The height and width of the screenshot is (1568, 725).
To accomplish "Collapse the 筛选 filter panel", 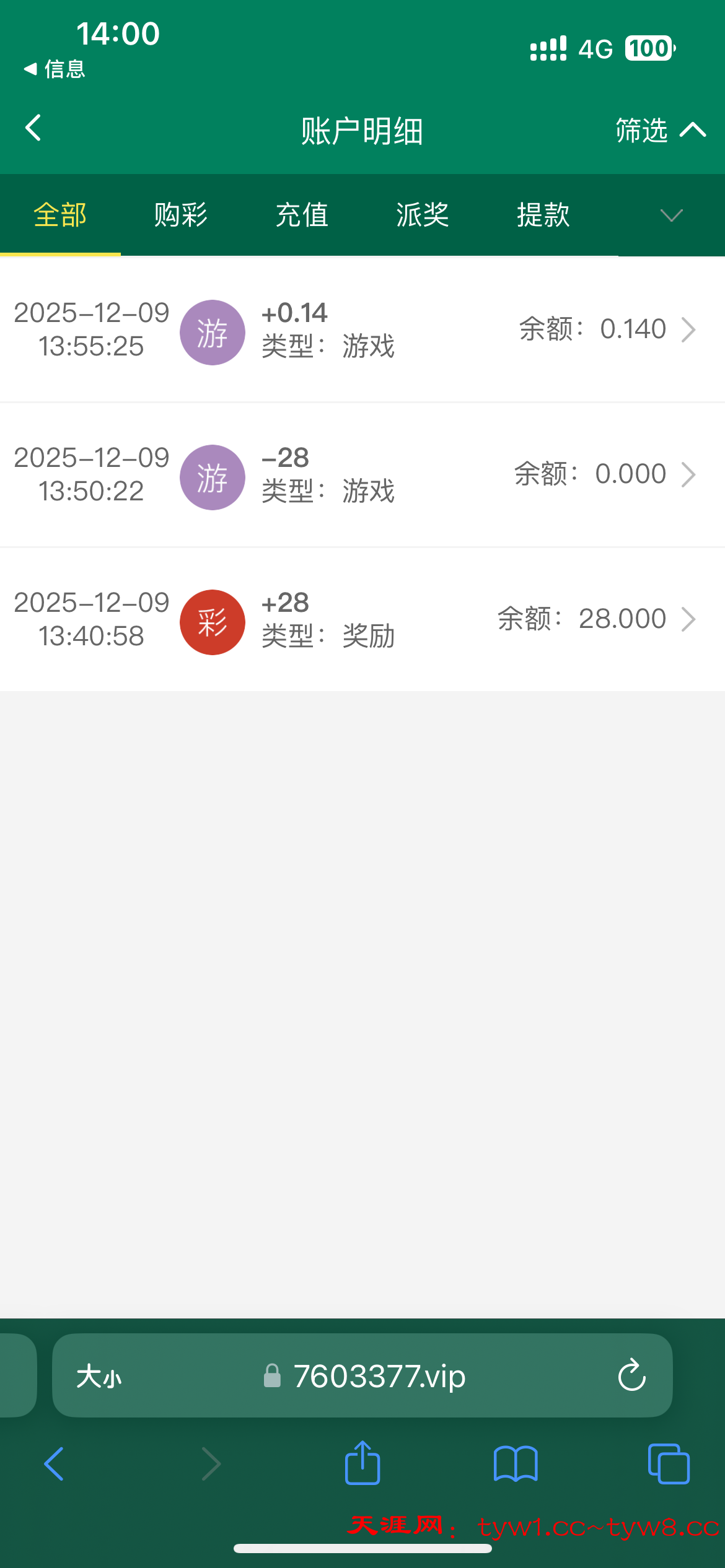I will (x=660, y=130).
